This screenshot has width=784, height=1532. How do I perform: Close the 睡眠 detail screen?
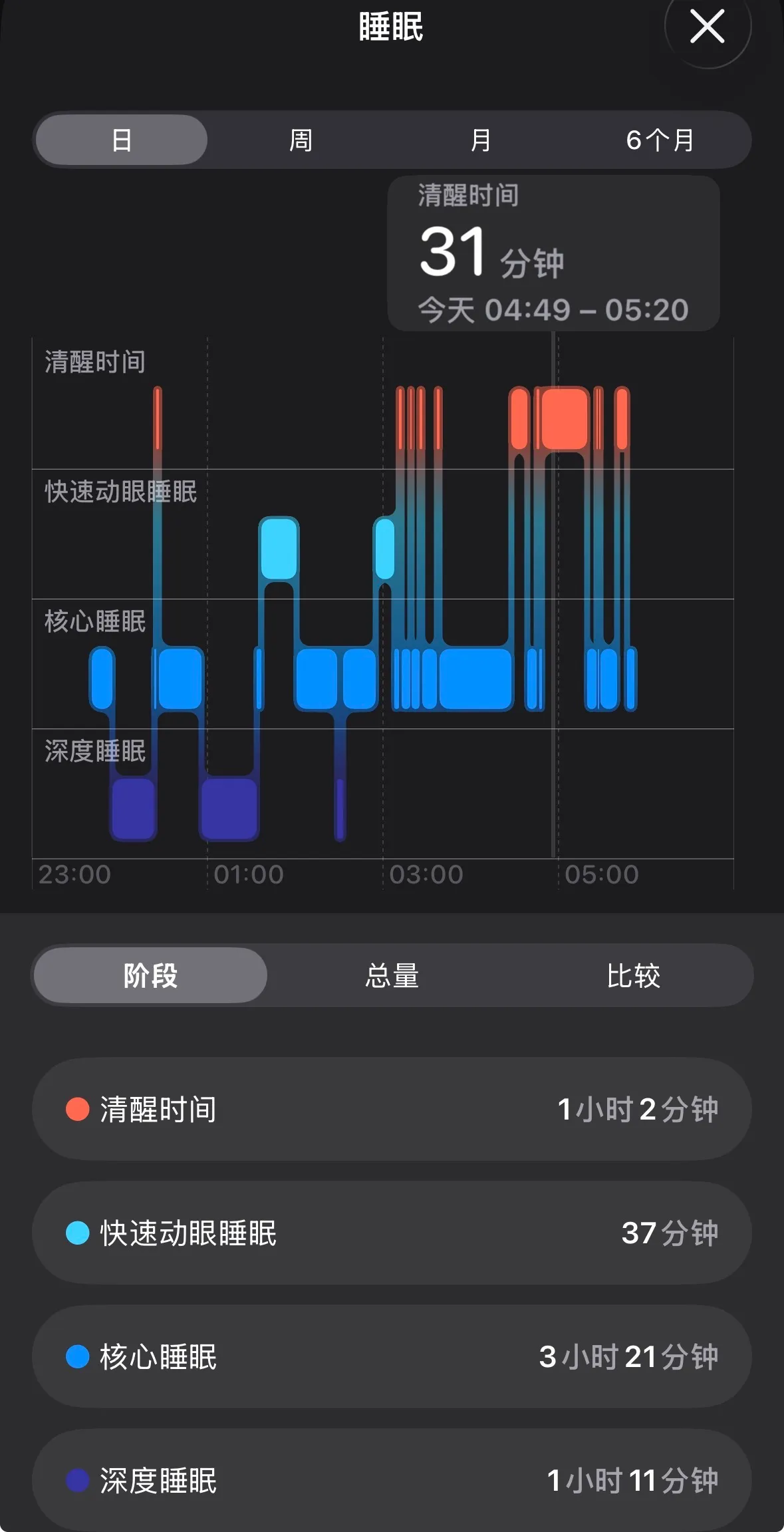(x=707, y=27)
